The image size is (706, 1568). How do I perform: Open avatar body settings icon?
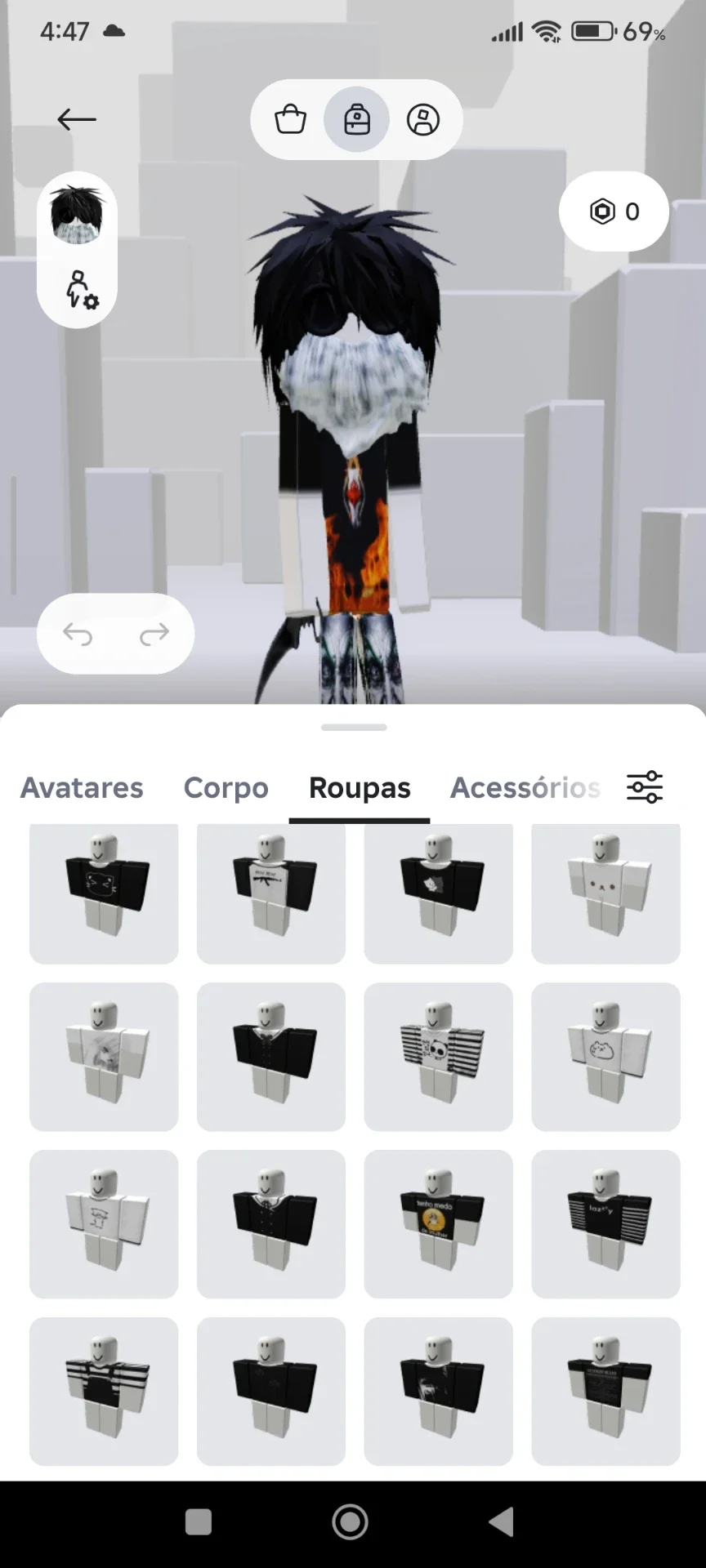(x=81, y=289)
